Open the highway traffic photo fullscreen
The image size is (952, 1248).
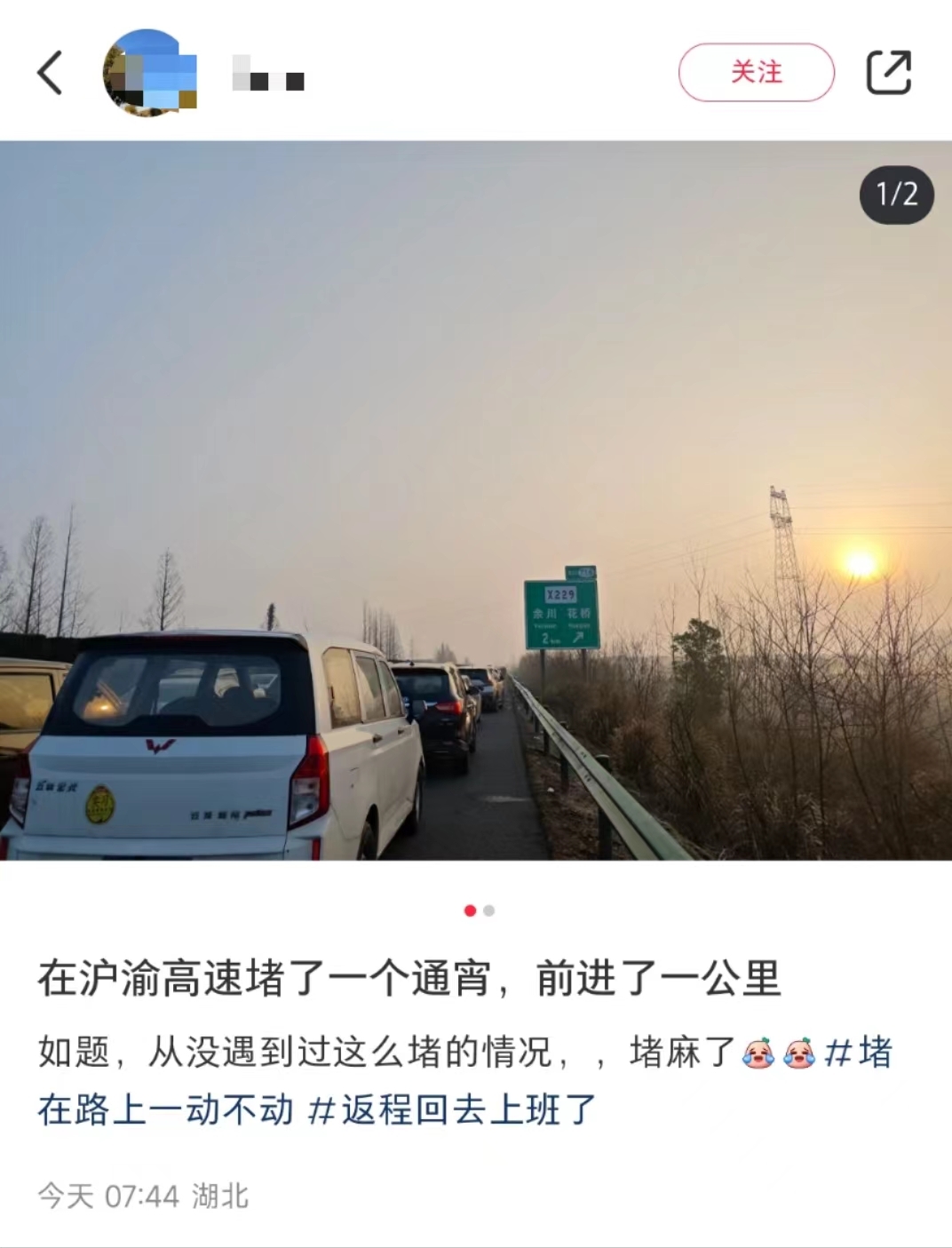(476, 500)
